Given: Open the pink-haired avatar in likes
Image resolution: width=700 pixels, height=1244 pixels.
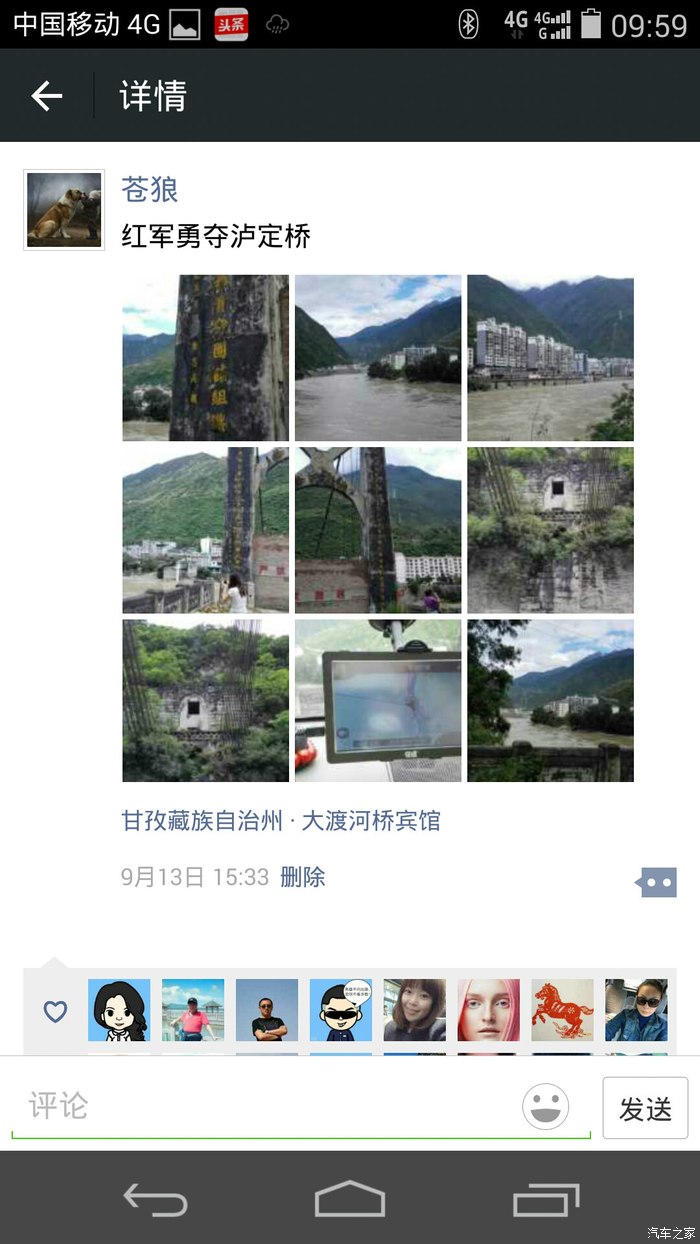Looking at the screenshot, I should point(488,1010).
